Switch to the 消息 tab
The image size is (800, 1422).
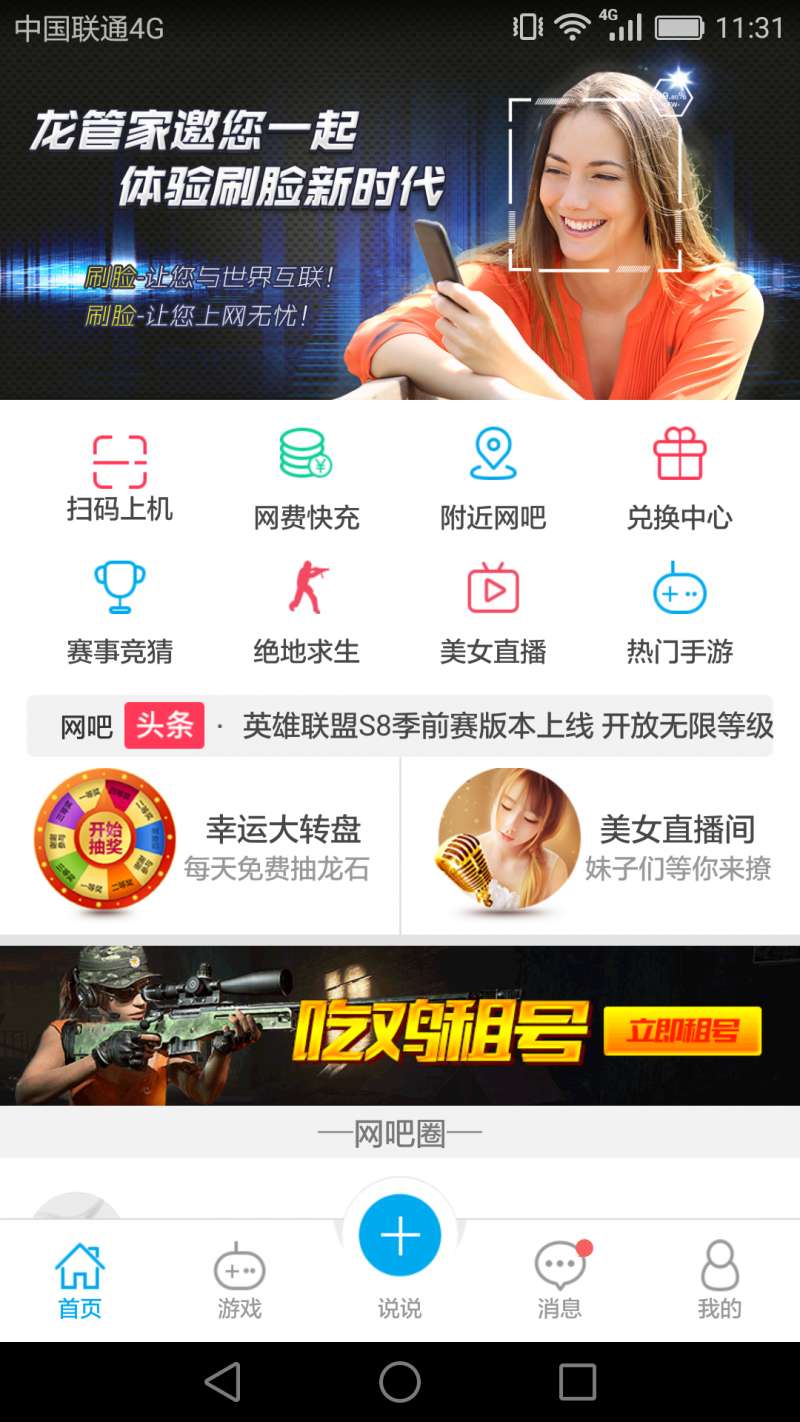[560, 1281]
